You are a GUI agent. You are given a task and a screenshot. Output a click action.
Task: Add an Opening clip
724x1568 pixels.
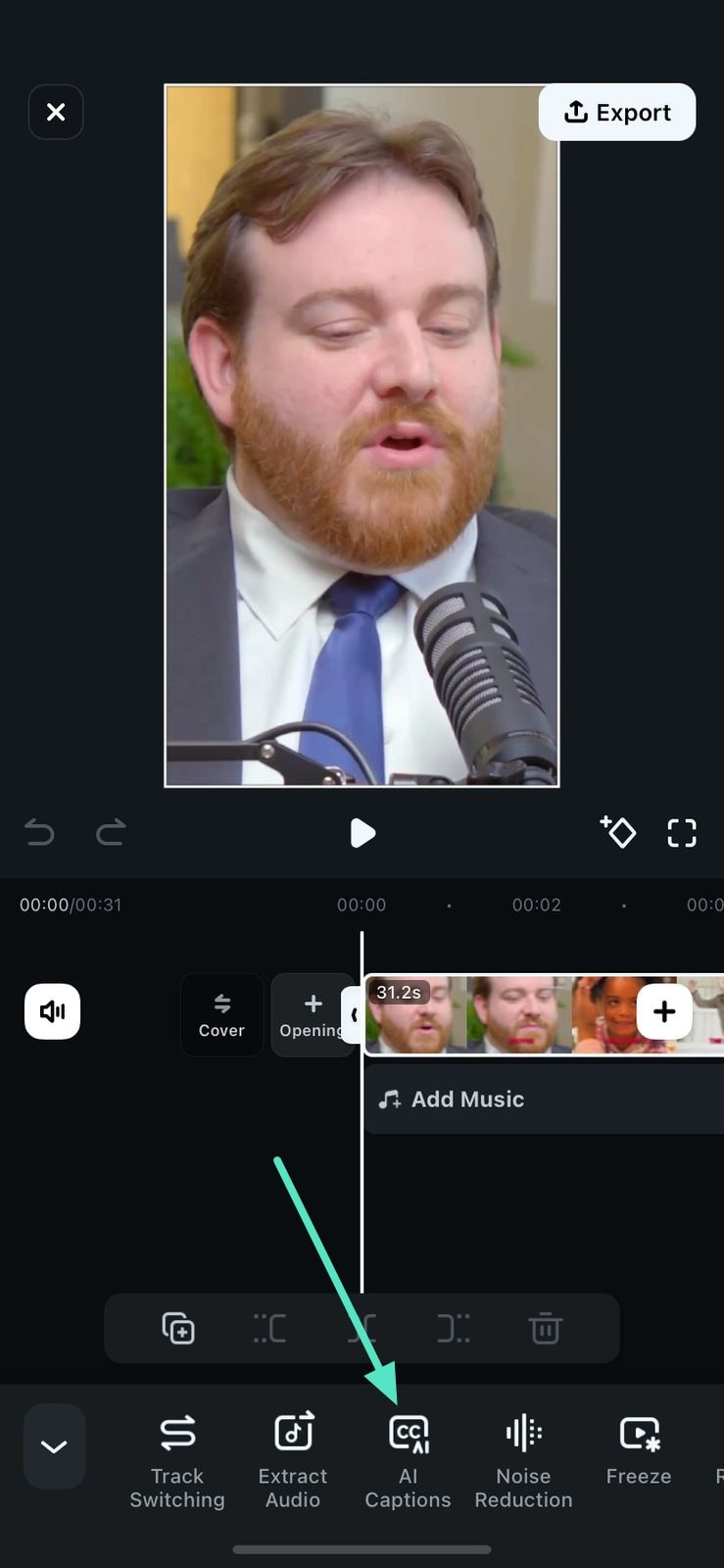coord(312,1014)
